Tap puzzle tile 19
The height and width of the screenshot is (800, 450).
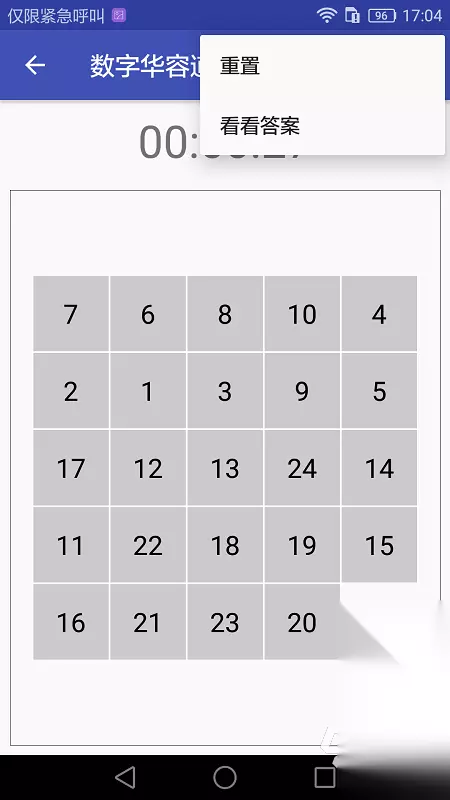click(x=302, y=544)
